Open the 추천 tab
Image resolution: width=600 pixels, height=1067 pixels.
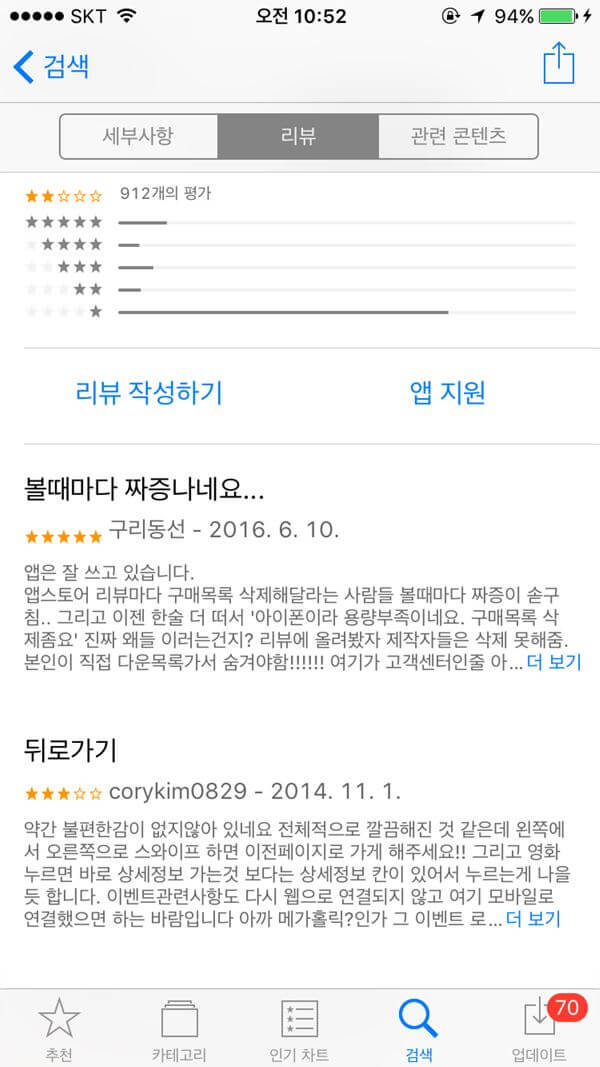click(x=58, y=1028)
